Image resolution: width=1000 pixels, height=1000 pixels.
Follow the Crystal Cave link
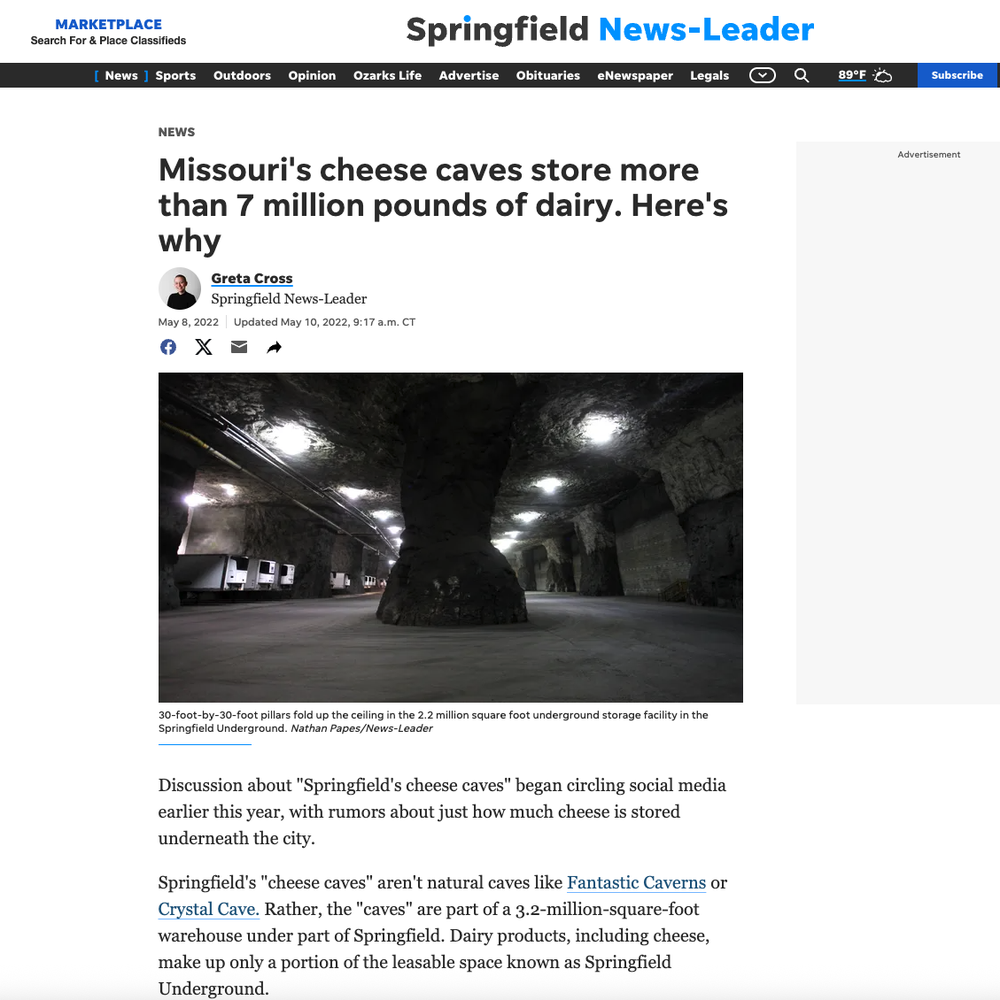209,909
